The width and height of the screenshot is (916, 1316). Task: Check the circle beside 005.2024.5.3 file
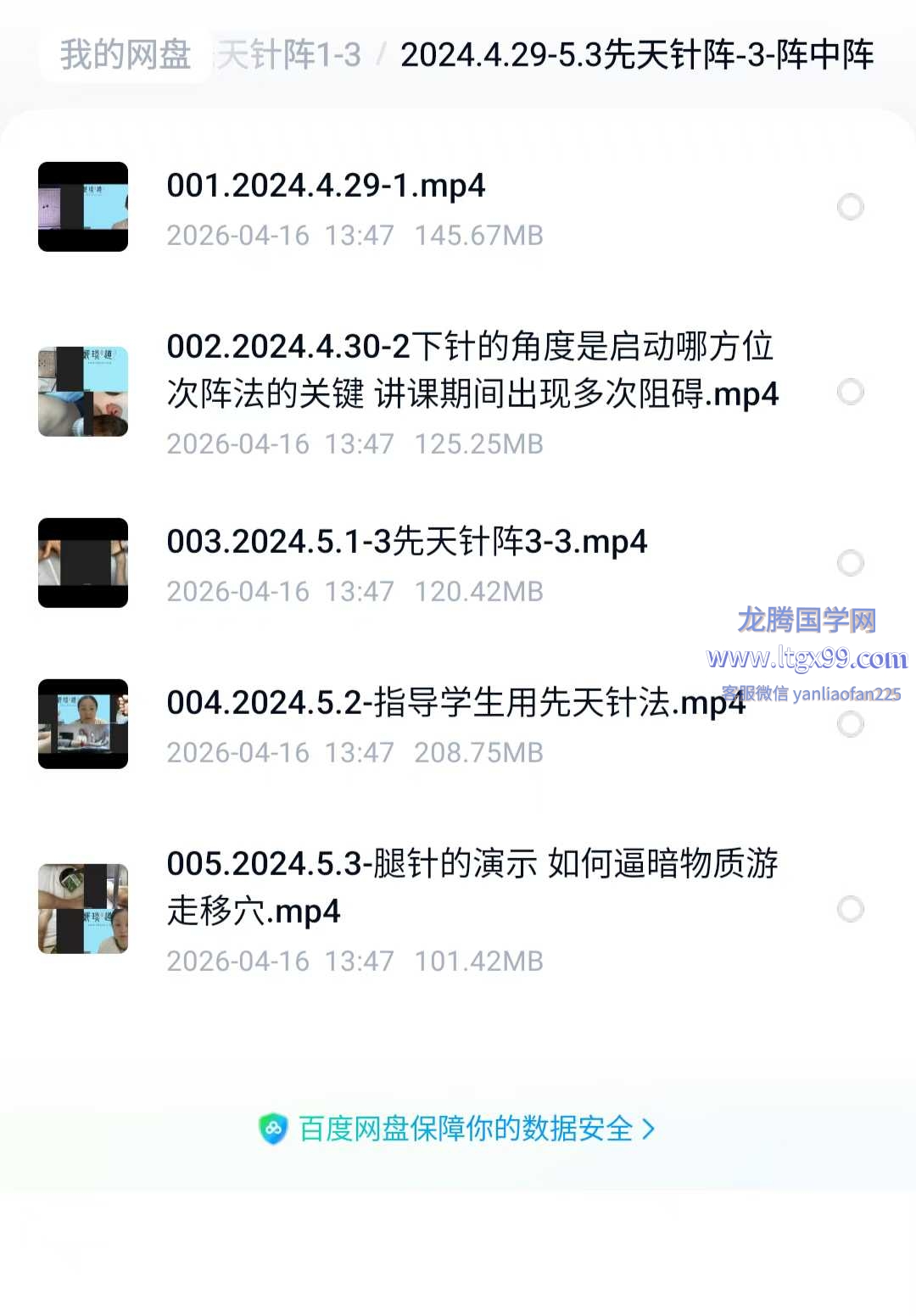850,909
